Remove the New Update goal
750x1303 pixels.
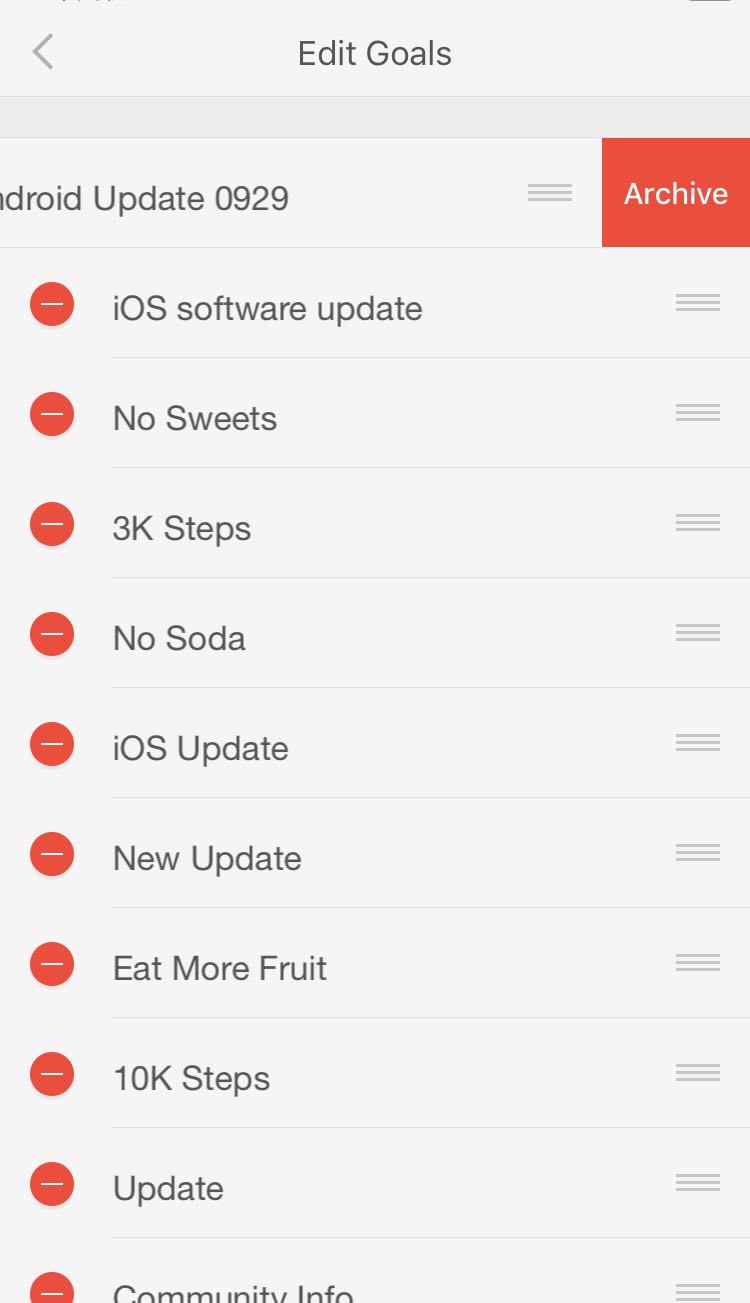pyautogui.click(x=52, y=854)
